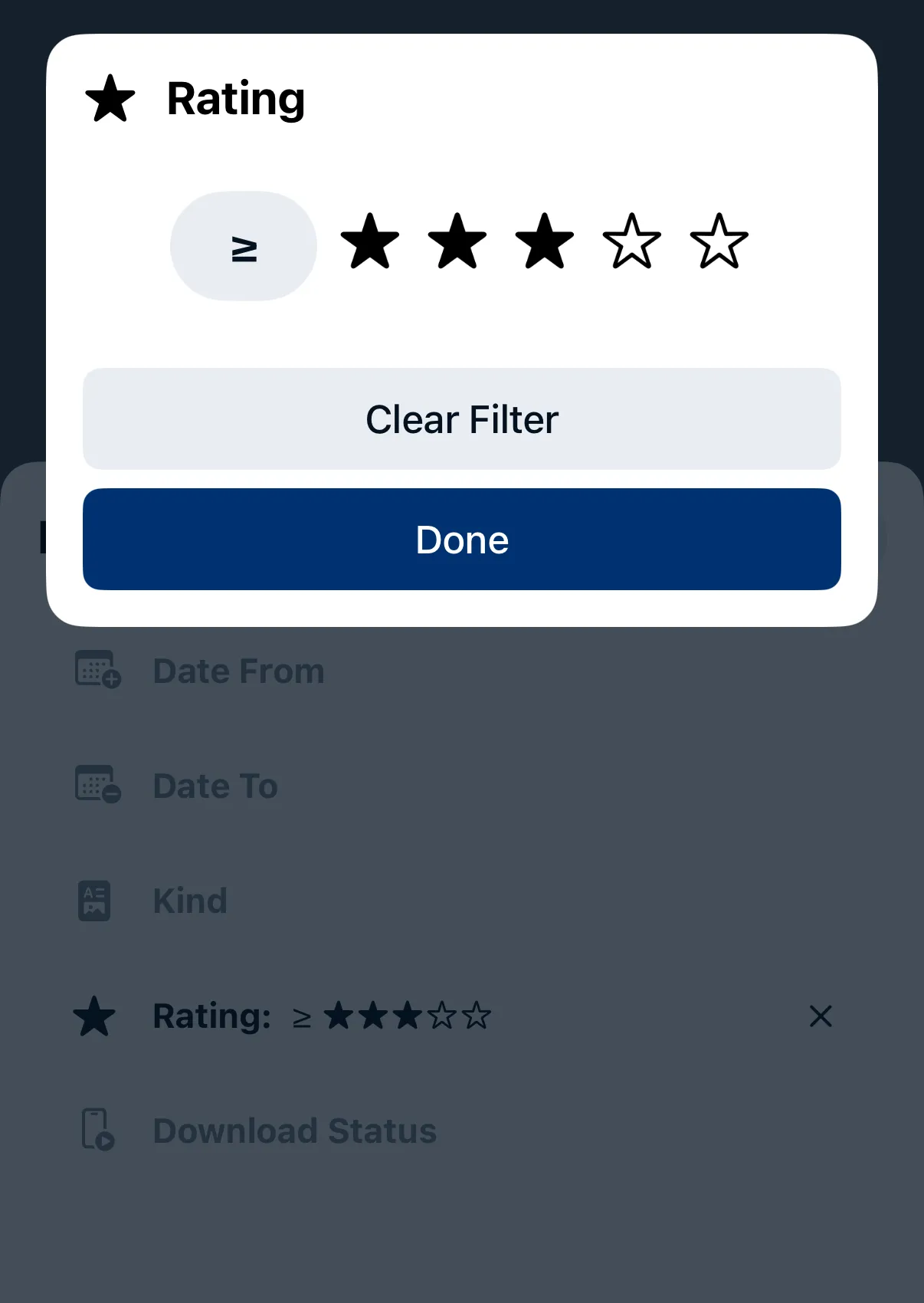
Task: Remove the Rating filter with X
Action: click(820, 1016)
